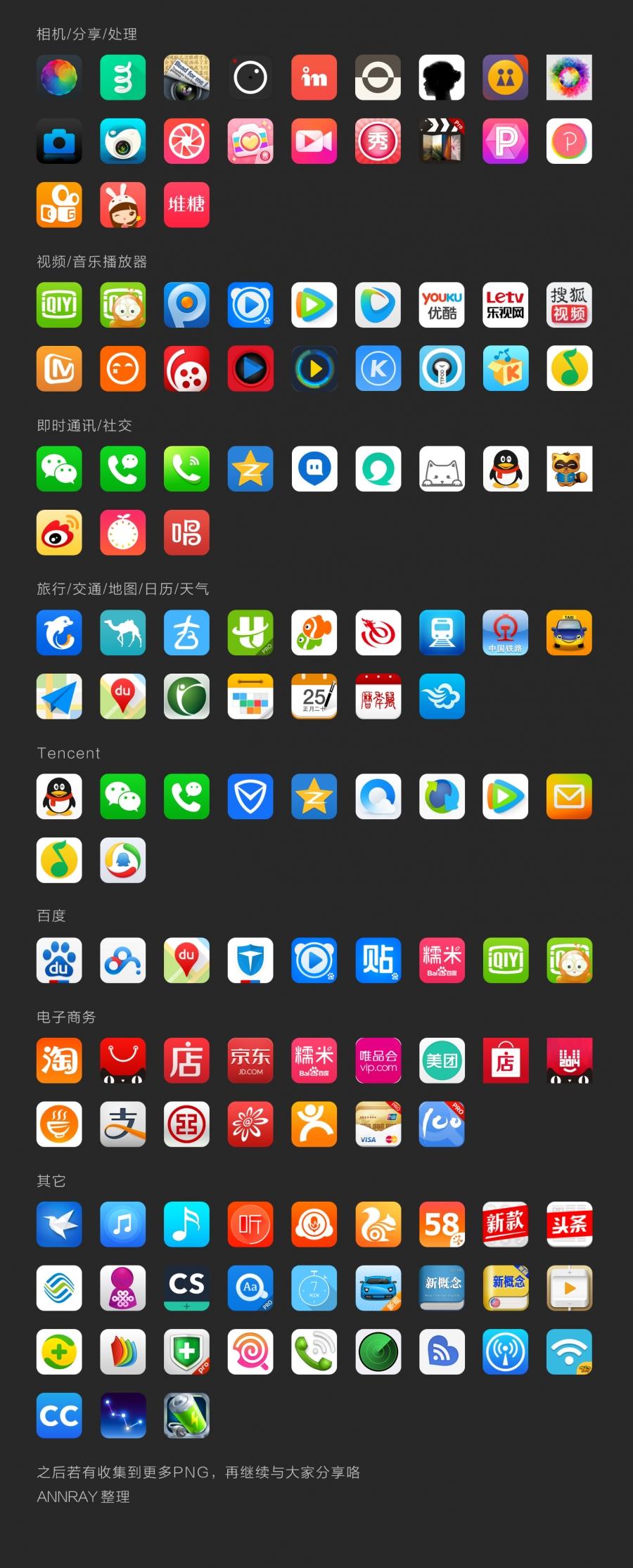
Task: Open the QQ penguin icon under Tencent
Action: click(x=59, y=797)
